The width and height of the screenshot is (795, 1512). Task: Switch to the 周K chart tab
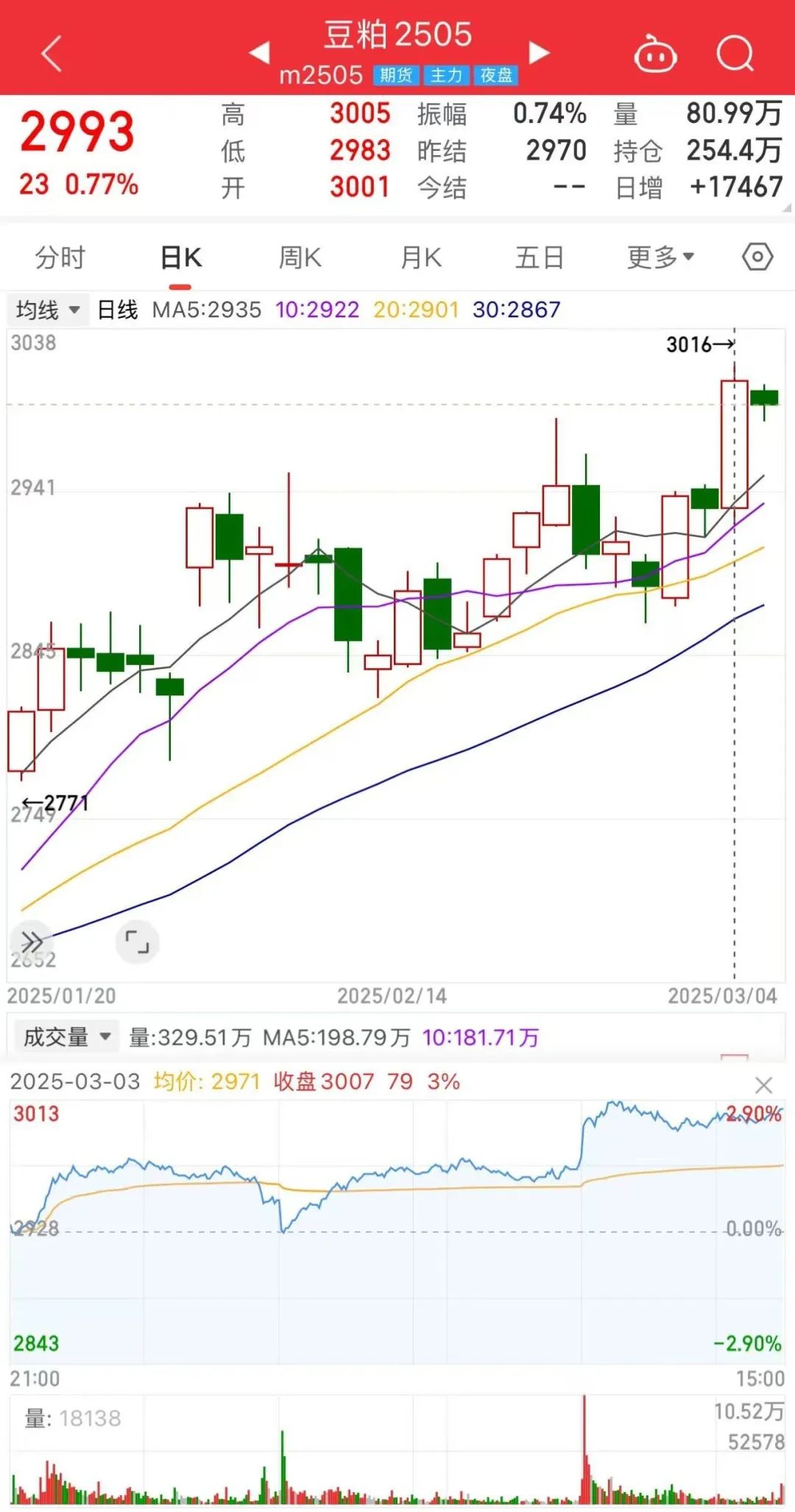[x=300, y=258]
